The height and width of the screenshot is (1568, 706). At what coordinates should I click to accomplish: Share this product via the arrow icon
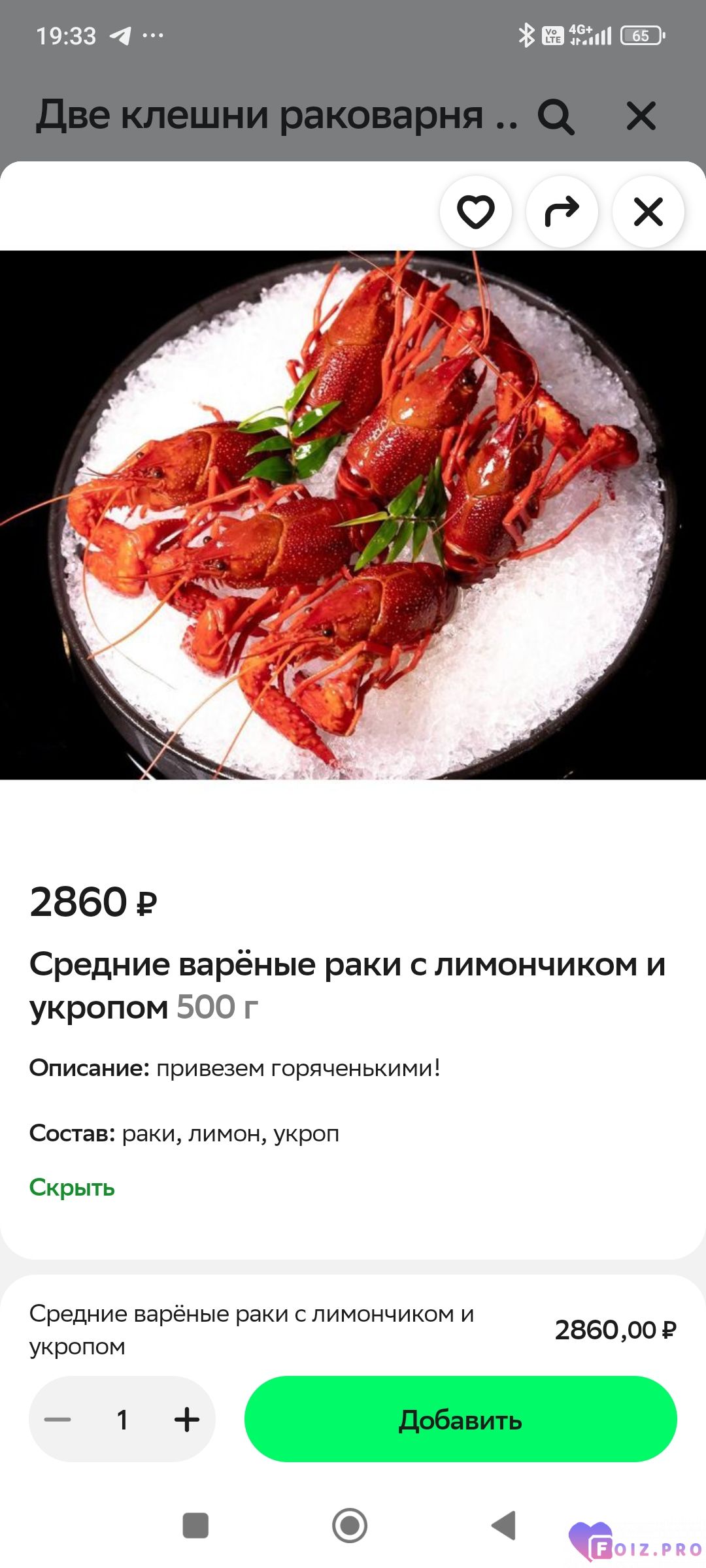tap(562, 212)
